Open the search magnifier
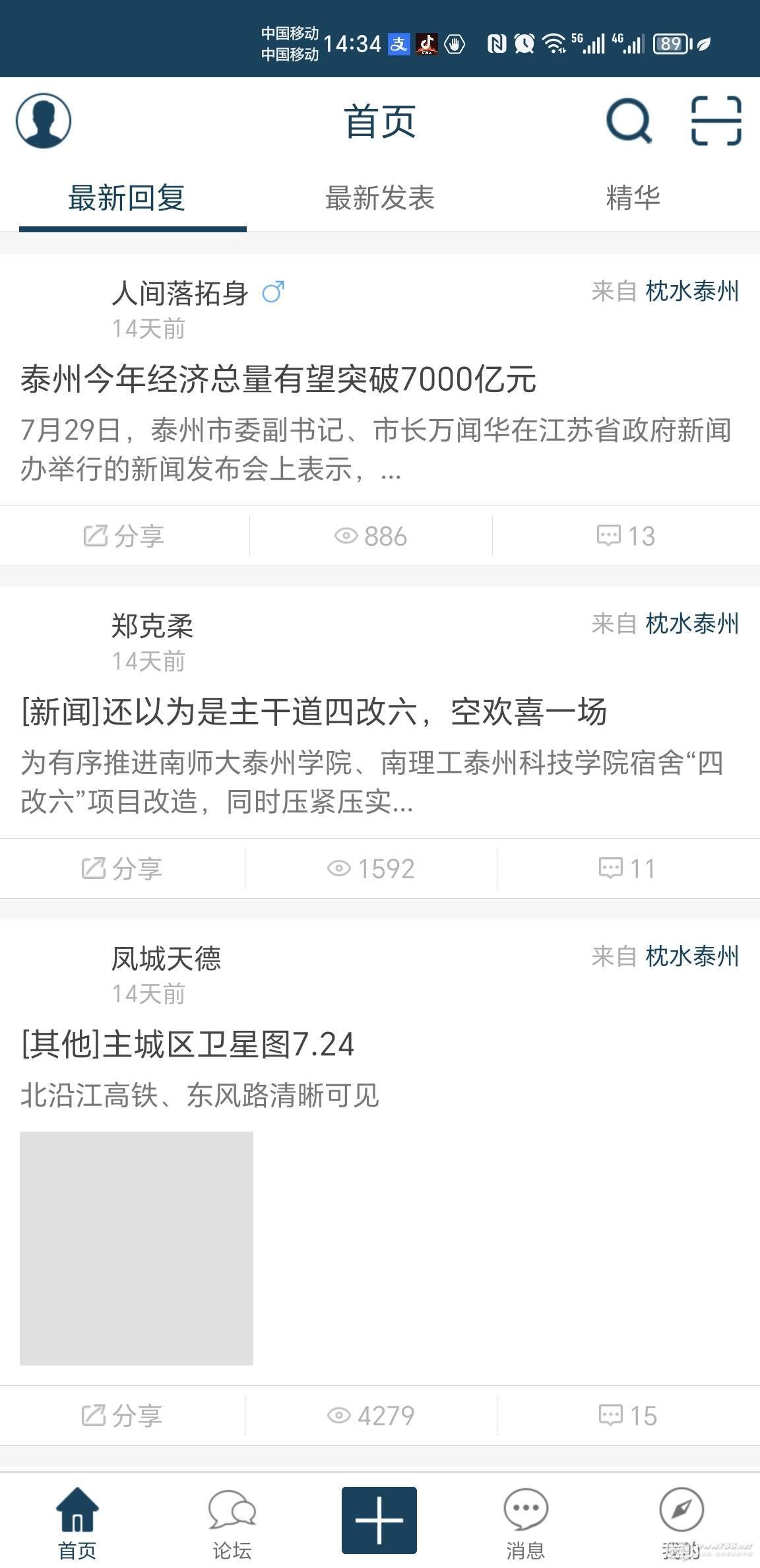The width and height of the screenshot is (760, 1568). (629, 121)
